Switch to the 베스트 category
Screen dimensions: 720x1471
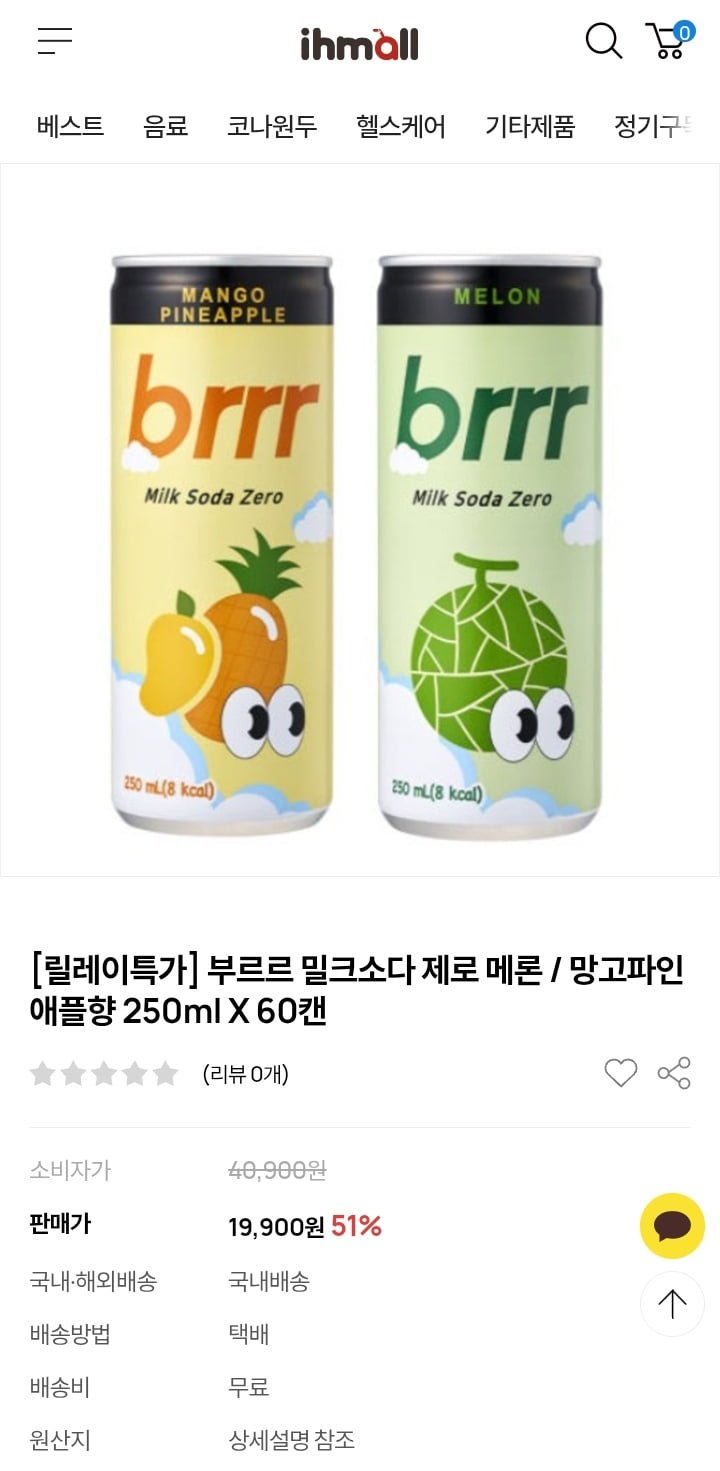pos(70,127)
